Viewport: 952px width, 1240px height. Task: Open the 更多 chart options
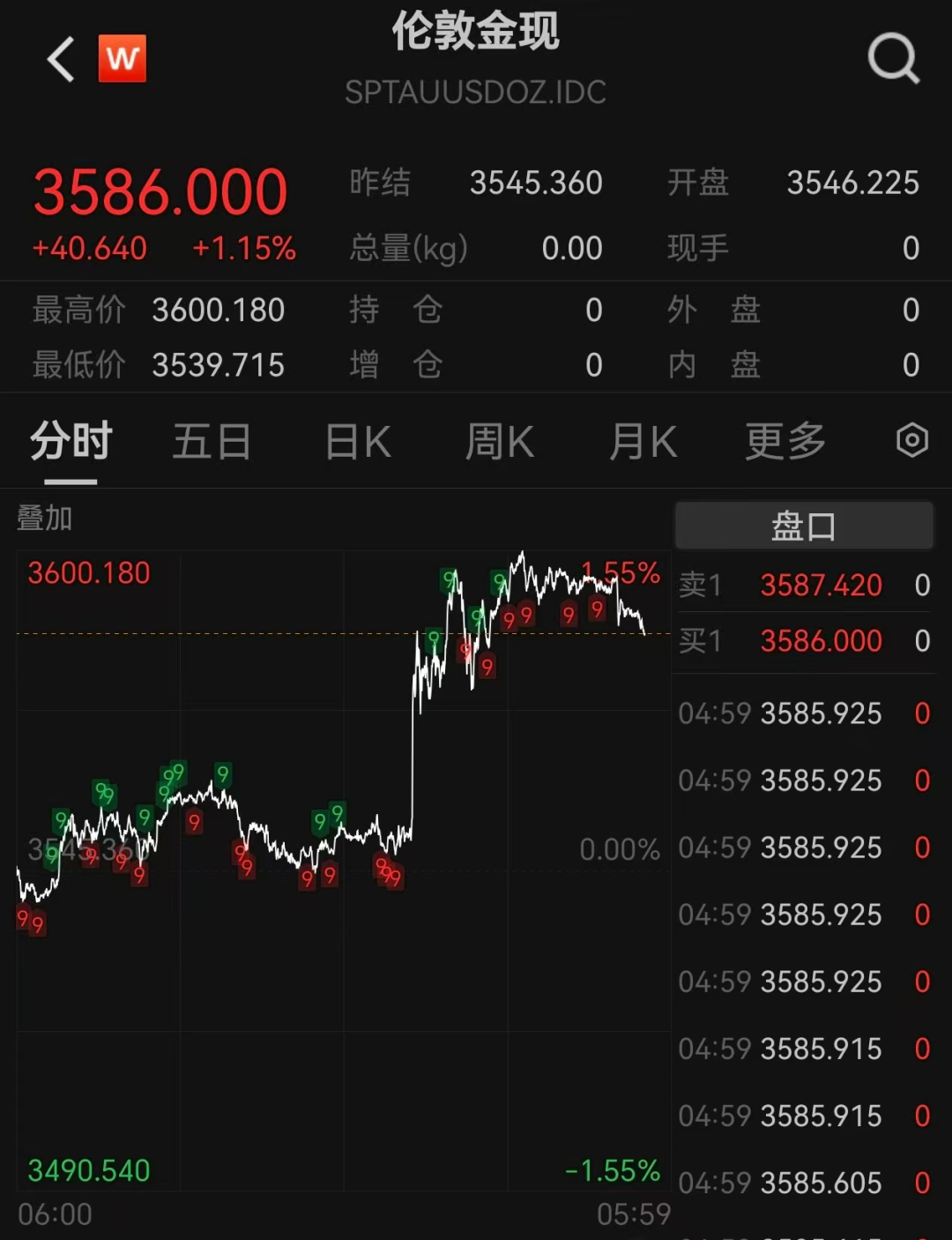coord(785,441)
